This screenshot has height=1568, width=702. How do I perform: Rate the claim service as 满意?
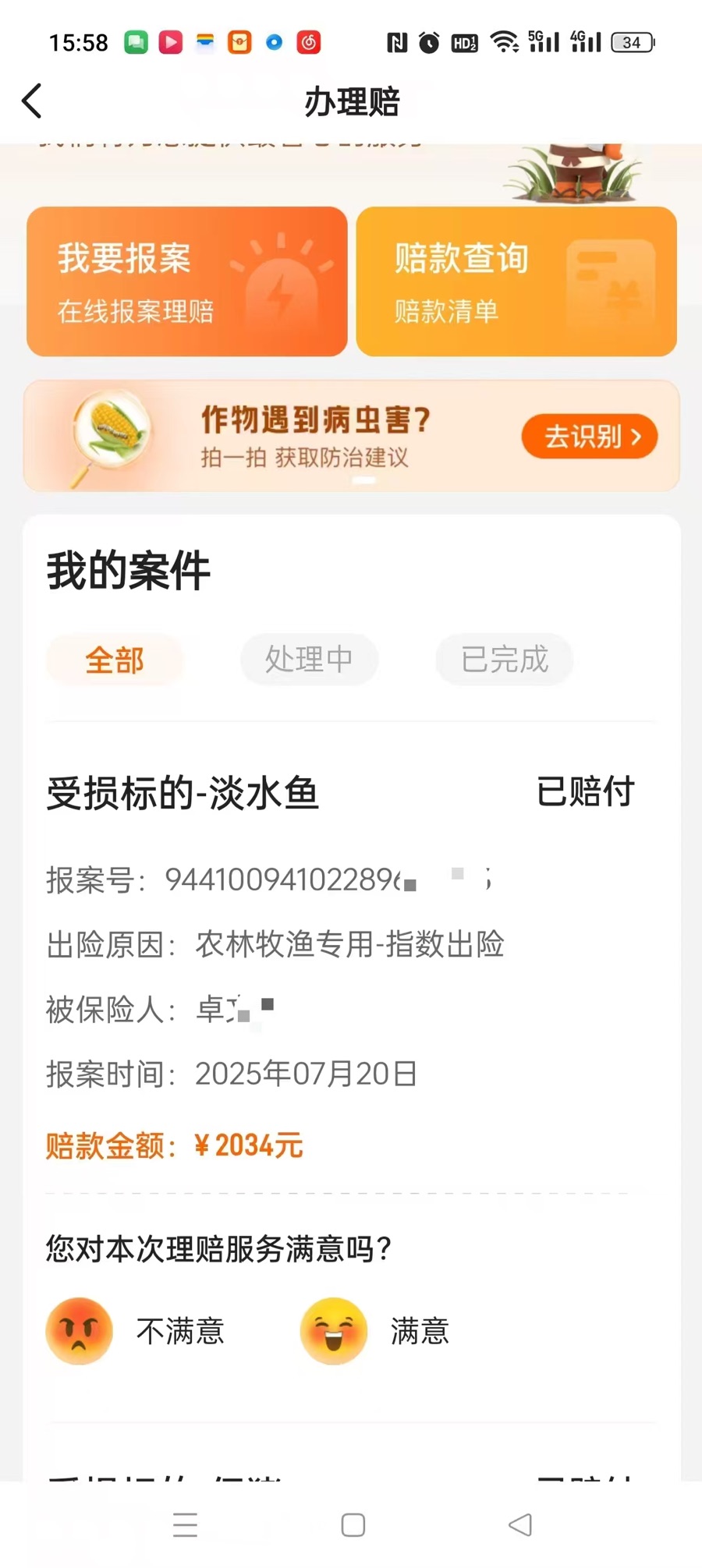[376, 1331]
